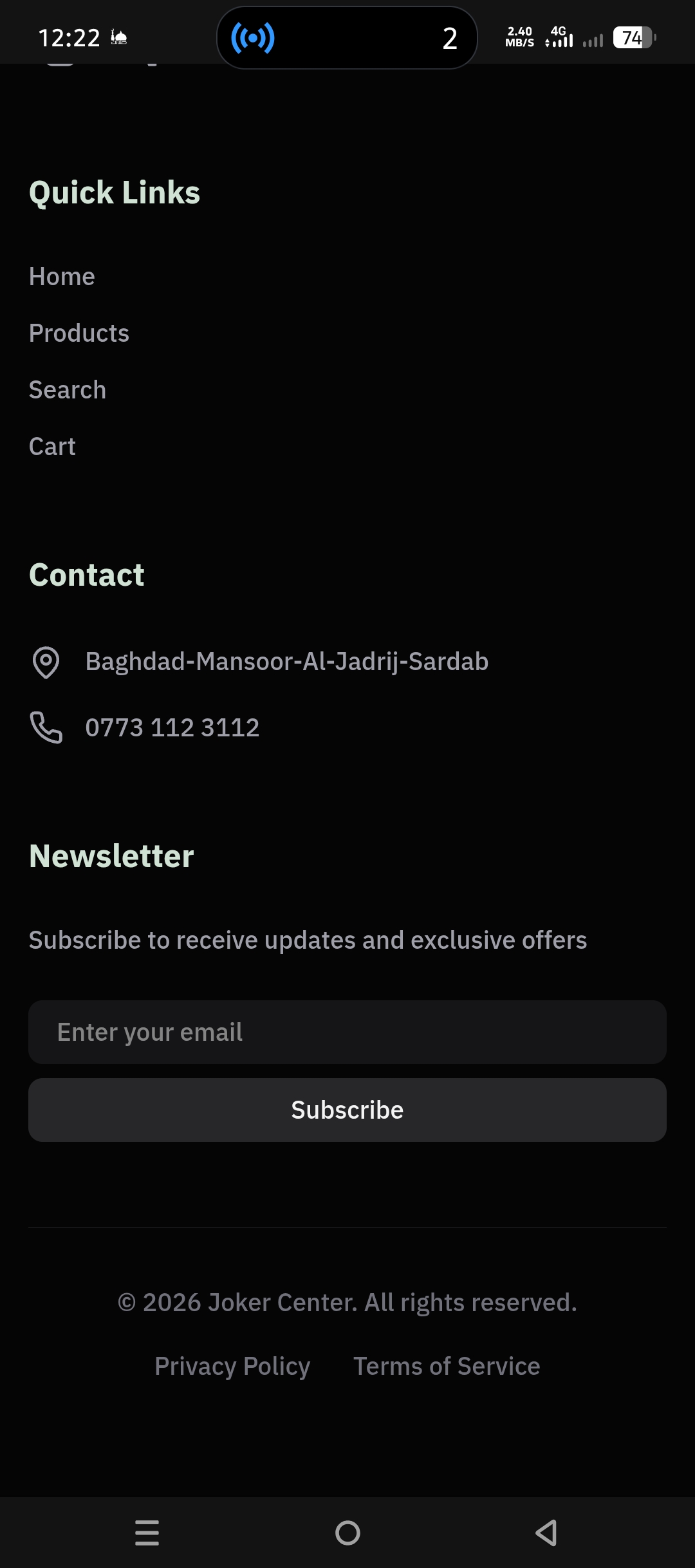Viewport: 695px width, 1568px height.
Task: Go back using the system back button
Action: 546,1533
